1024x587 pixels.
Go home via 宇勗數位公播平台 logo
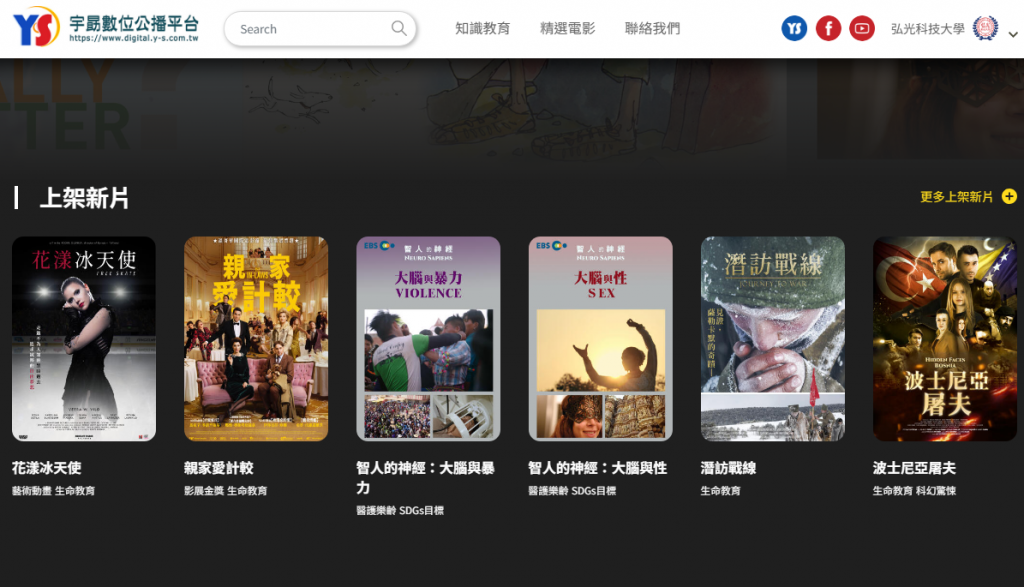coord(107,29)
